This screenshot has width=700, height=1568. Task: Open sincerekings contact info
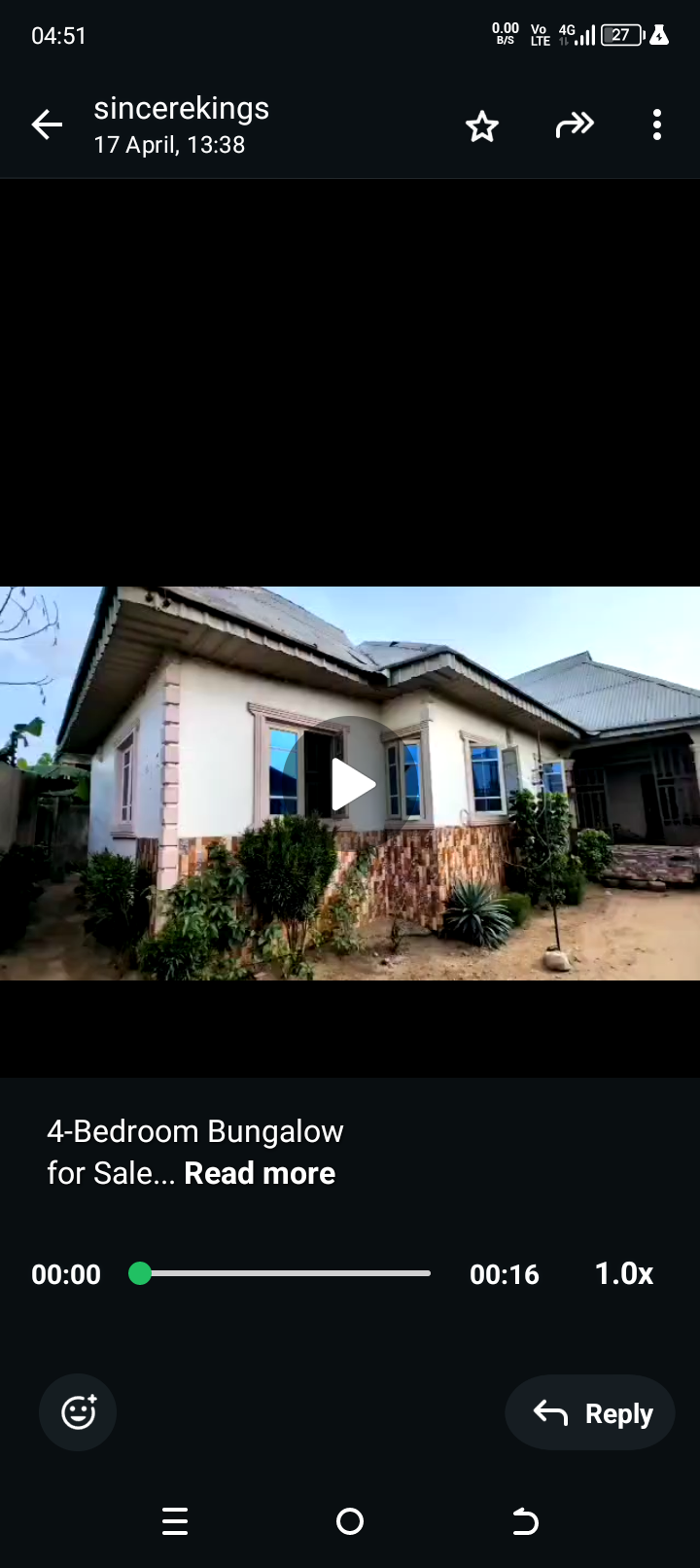(x=181, y=109)
